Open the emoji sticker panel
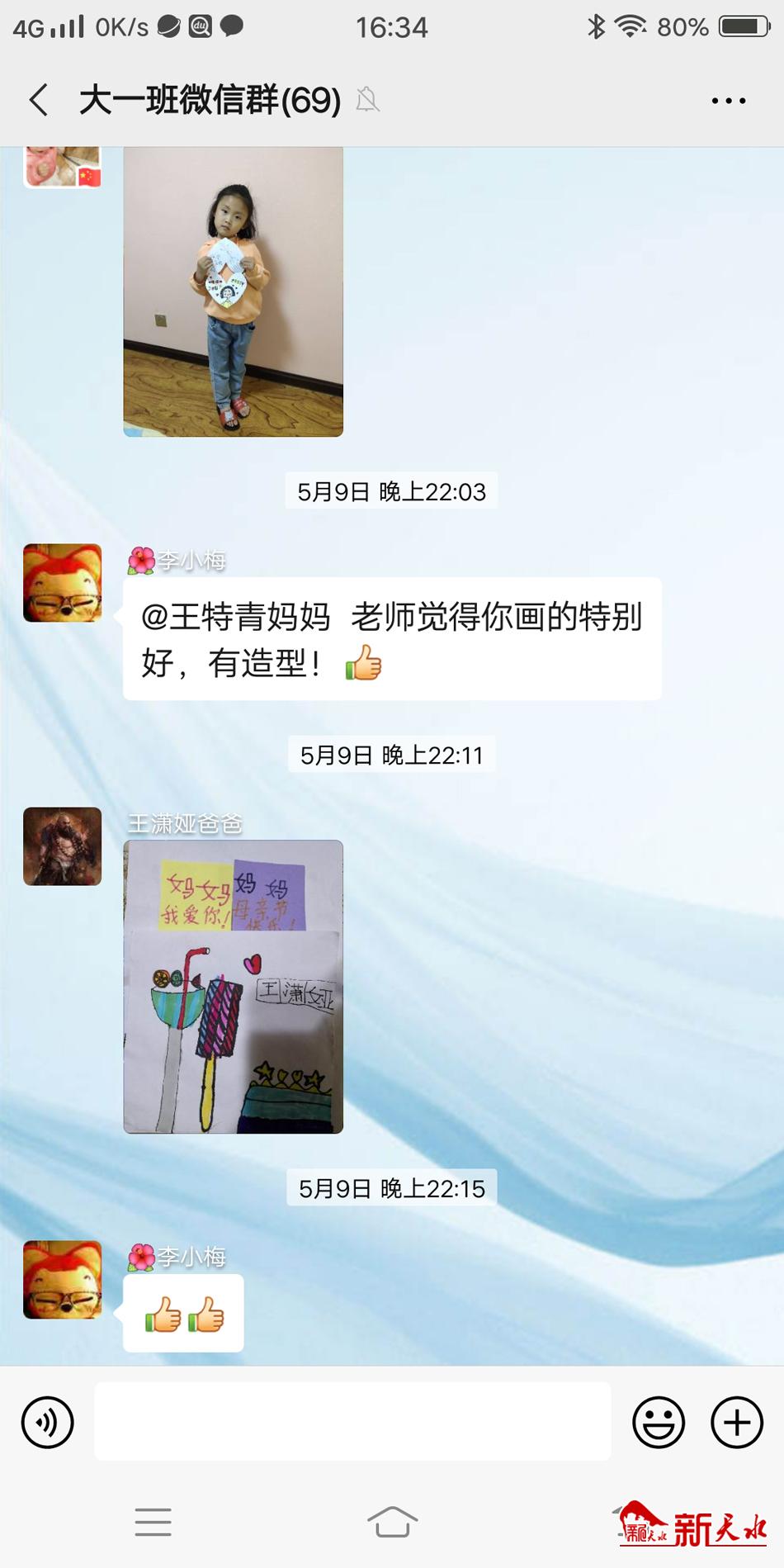This screenshot has height=1568, width=784. pos(658,1423)
